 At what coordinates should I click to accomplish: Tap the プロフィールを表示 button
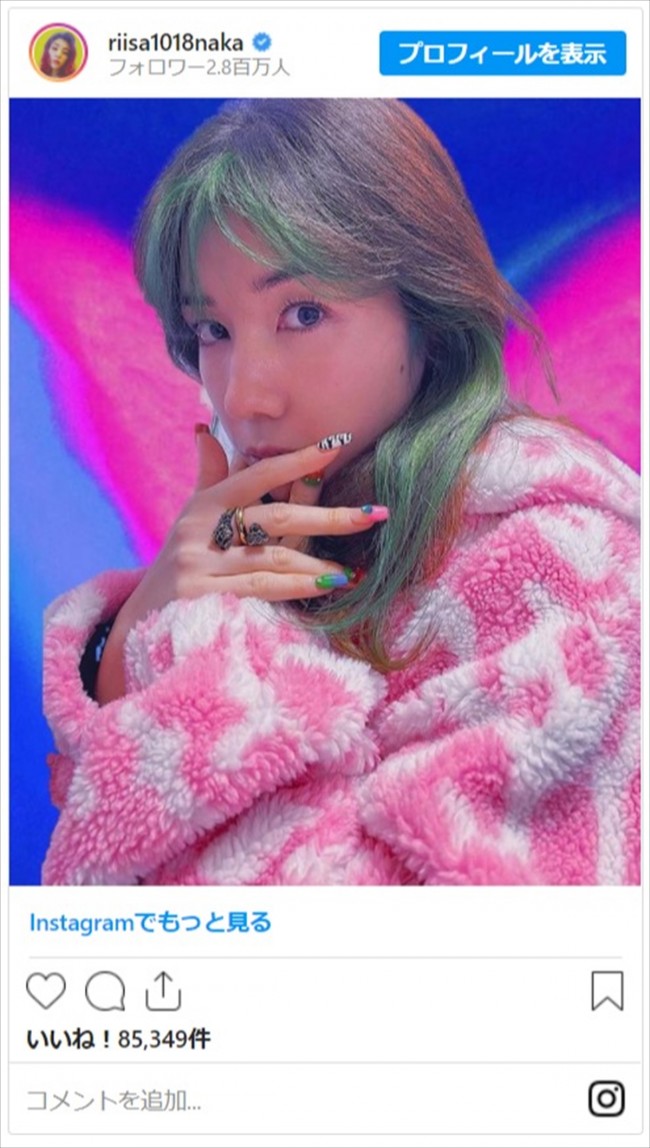click(x=502, y=53)
